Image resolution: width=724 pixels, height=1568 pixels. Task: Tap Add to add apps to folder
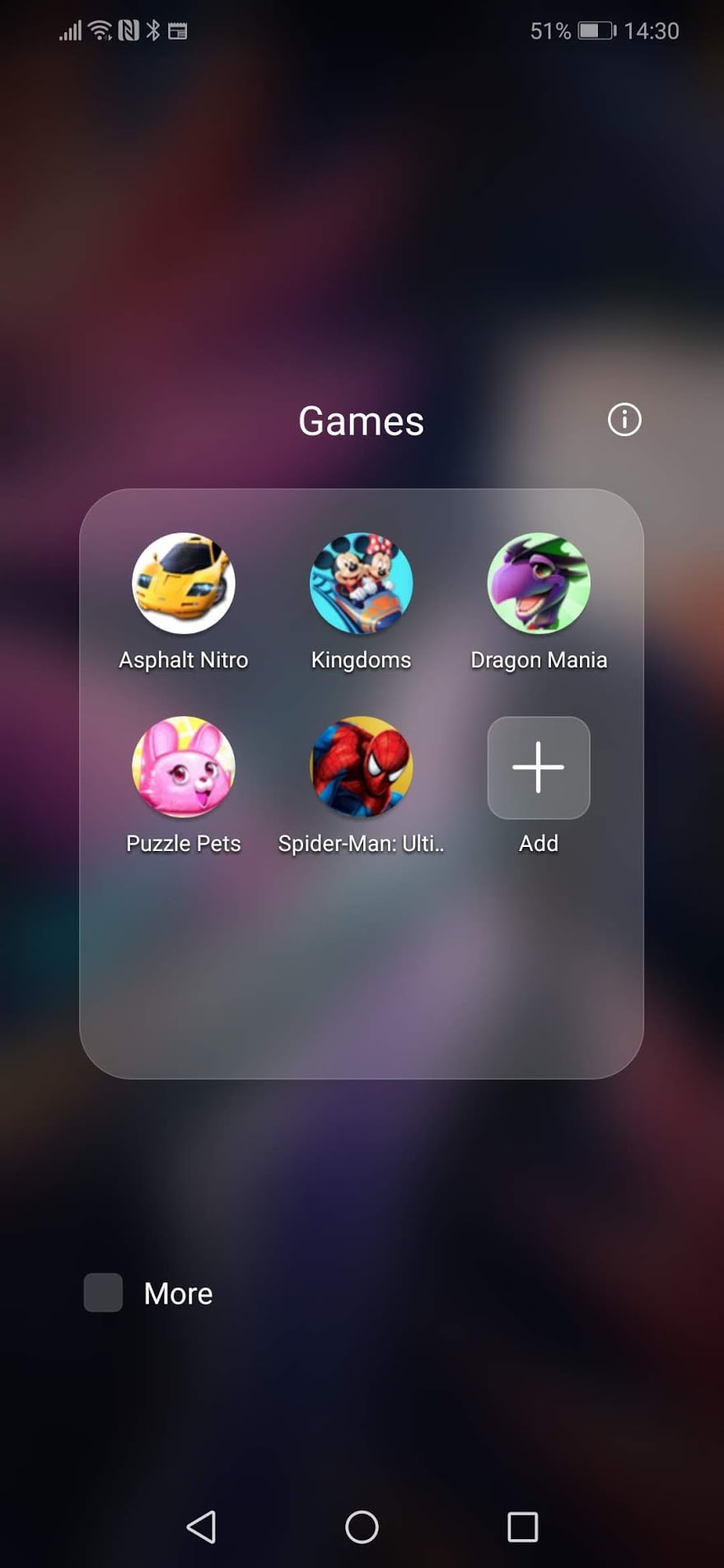click(x=539, y=767)
